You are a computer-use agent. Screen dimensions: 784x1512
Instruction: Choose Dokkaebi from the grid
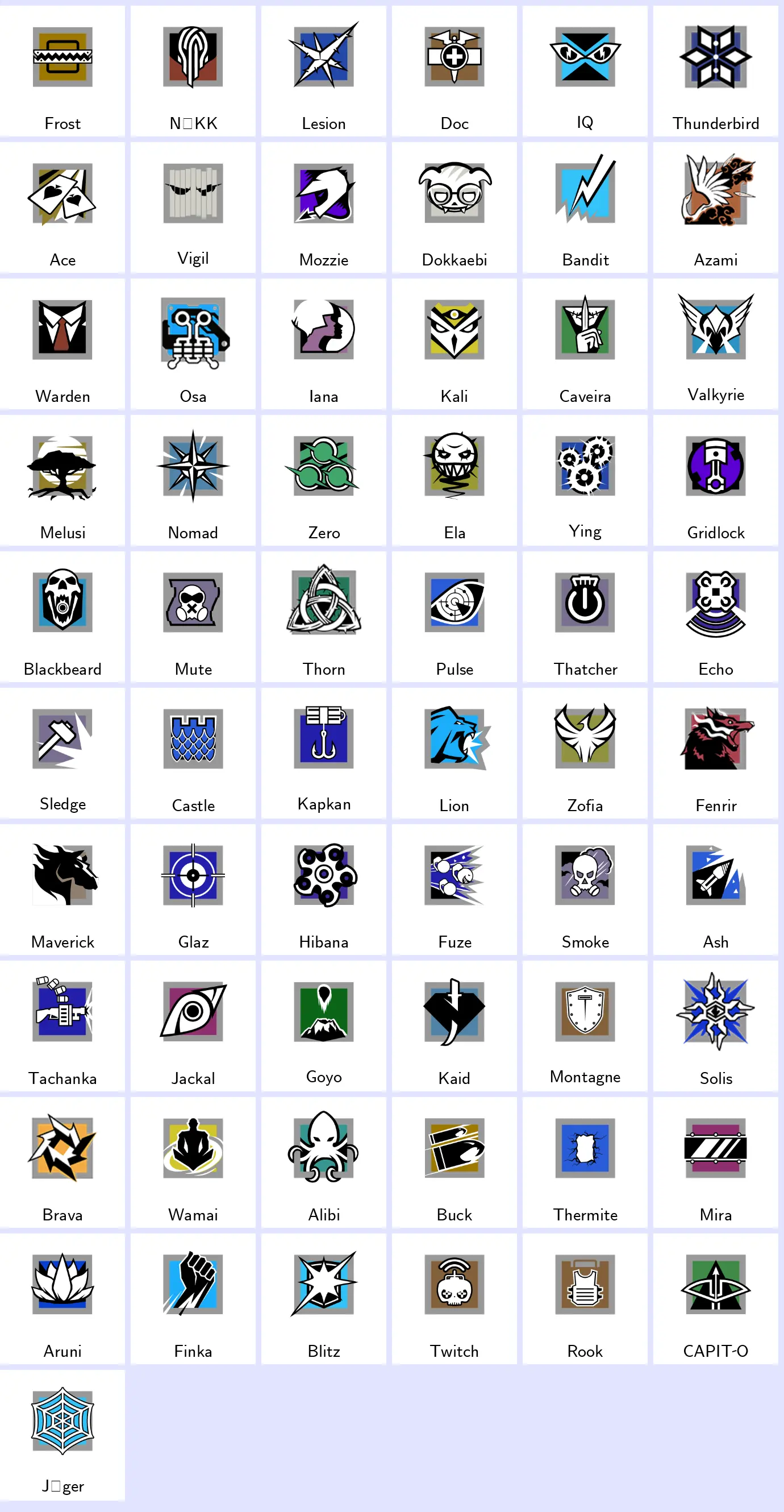tap(454, 207)
